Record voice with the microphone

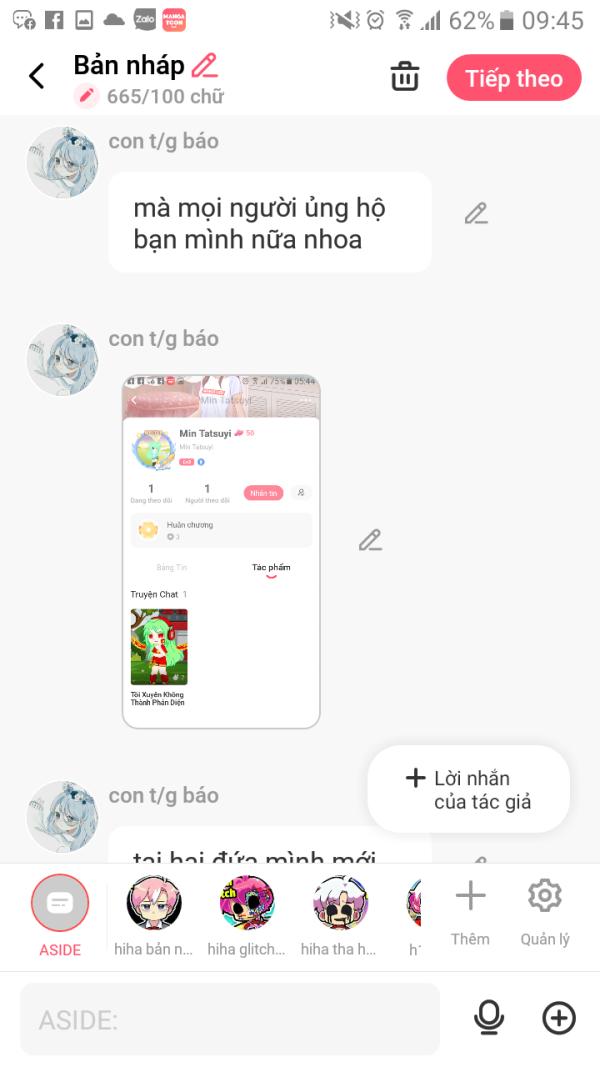(x=488, y=1018)
